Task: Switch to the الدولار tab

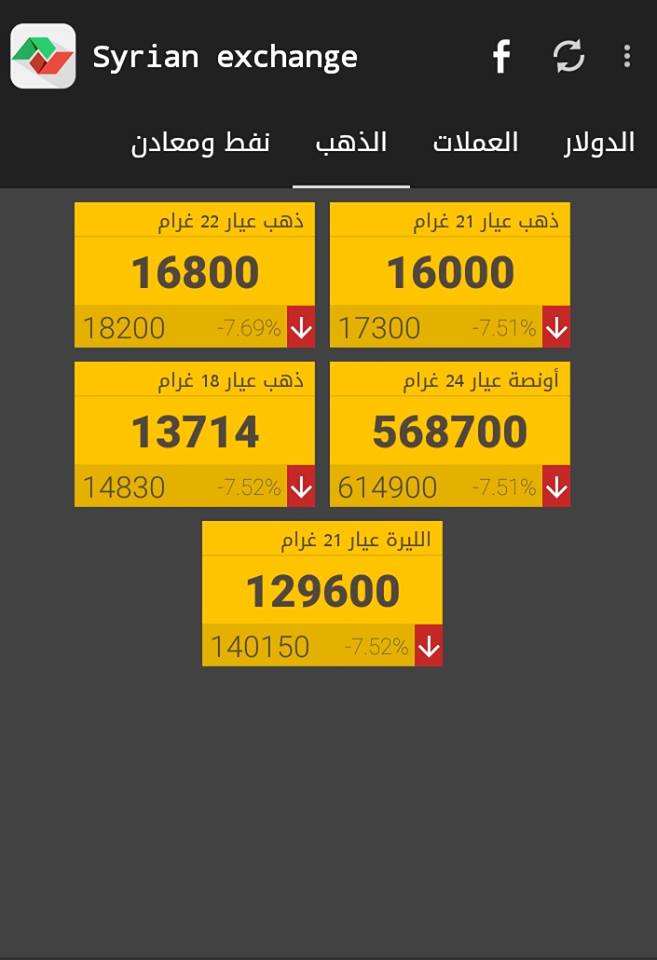Action: [599, 143]
